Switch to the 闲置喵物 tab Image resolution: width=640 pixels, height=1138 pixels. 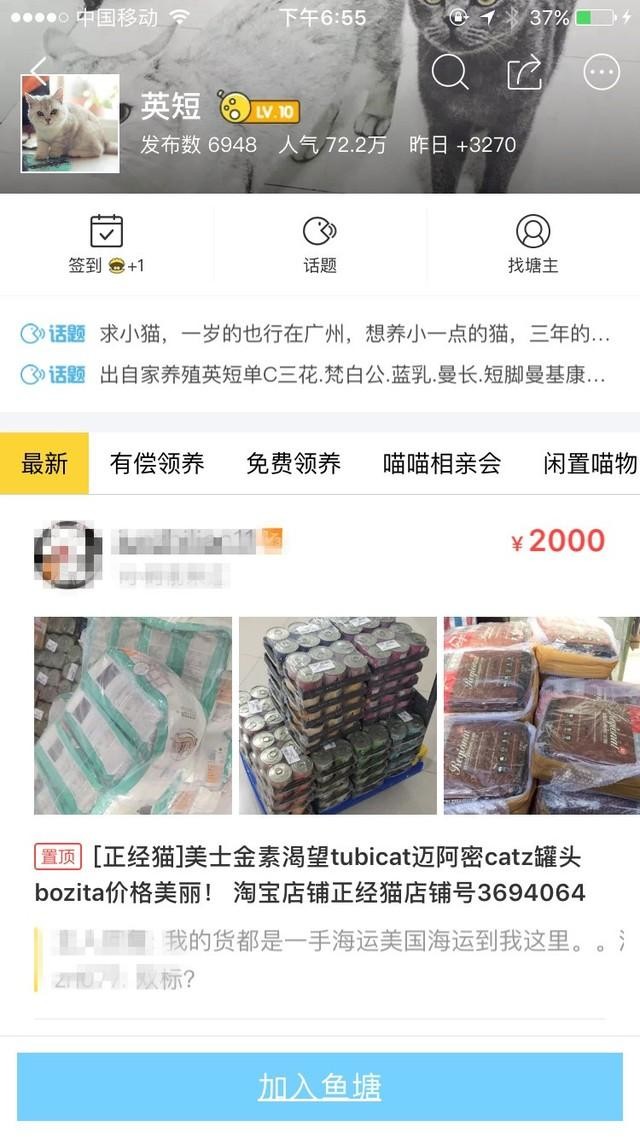pos(590,463)
